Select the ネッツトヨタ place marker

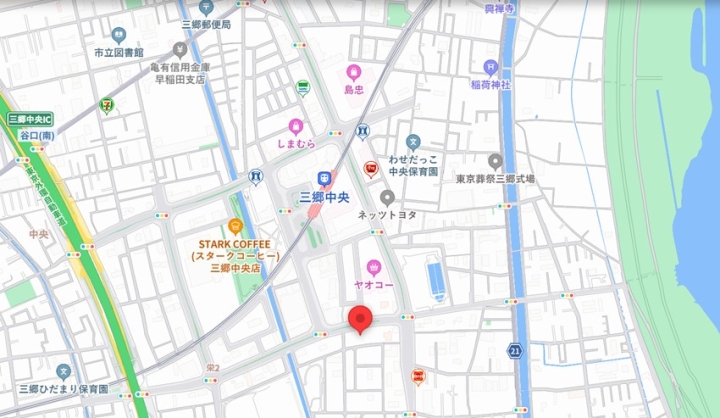pyautogui.click(x=387, y=197)
